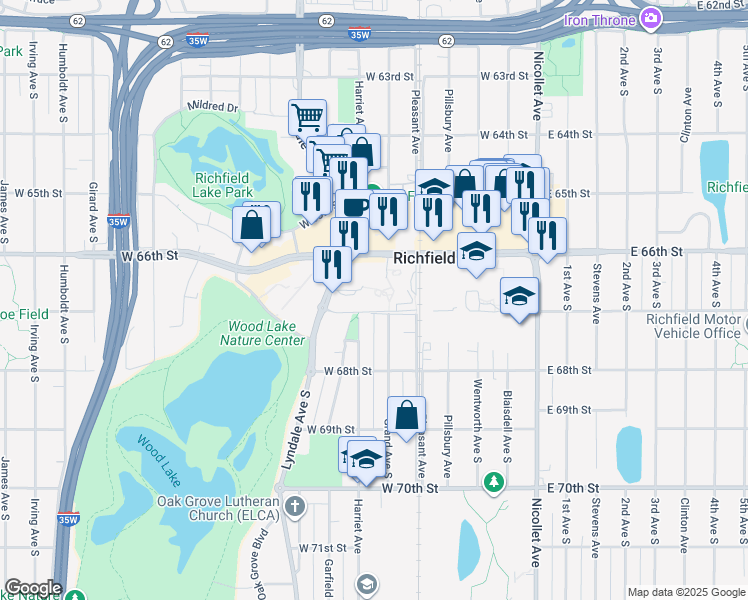
Task: Open the restaurant marker nearest Nicollet Ave
Action: pyautogui.click(x=547, y=236)
